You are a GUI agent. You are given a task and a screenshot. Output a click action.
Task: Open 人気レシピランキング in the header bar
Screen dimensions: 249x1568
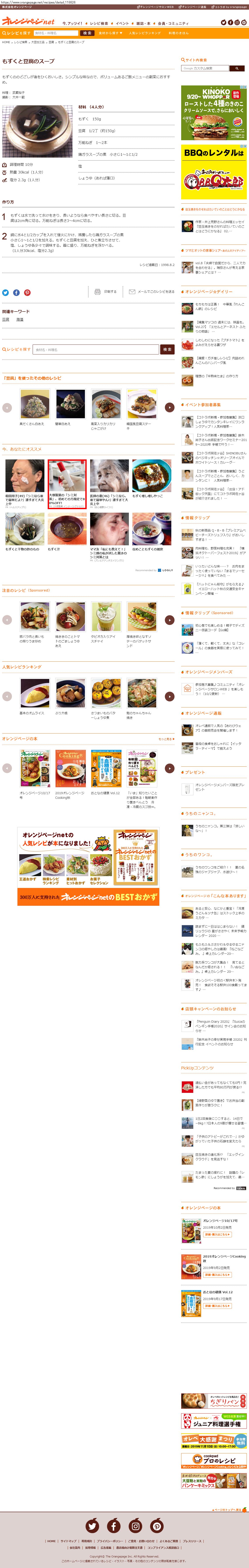145,33
